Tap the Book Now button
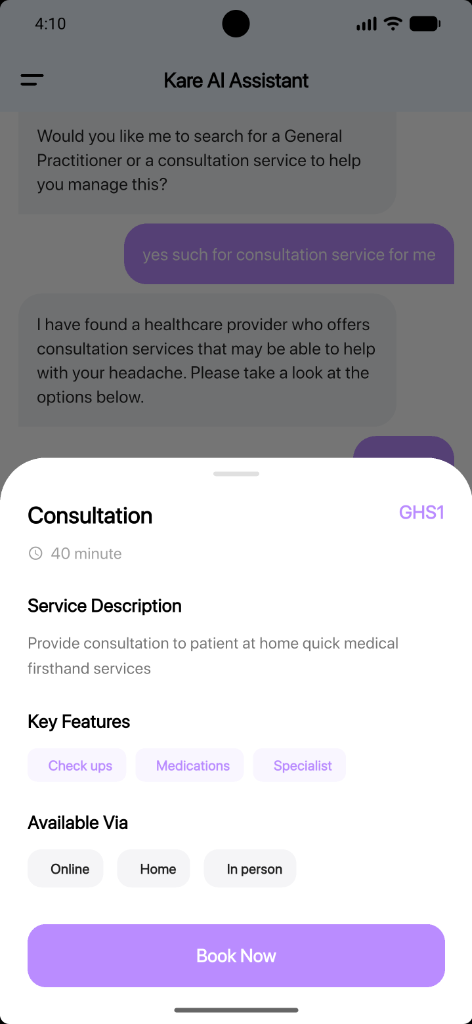 click(236, 955)
